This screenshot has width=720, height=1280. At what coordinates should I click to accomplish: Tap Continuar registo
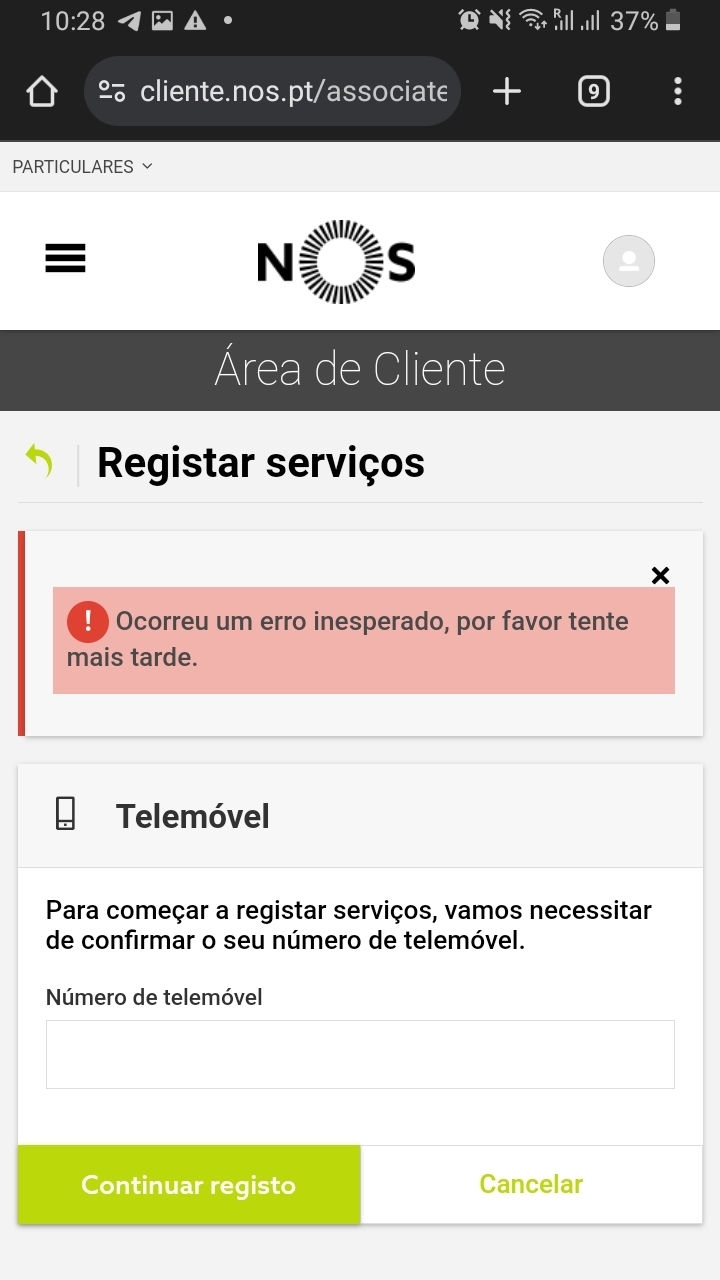pos(189,1185)
